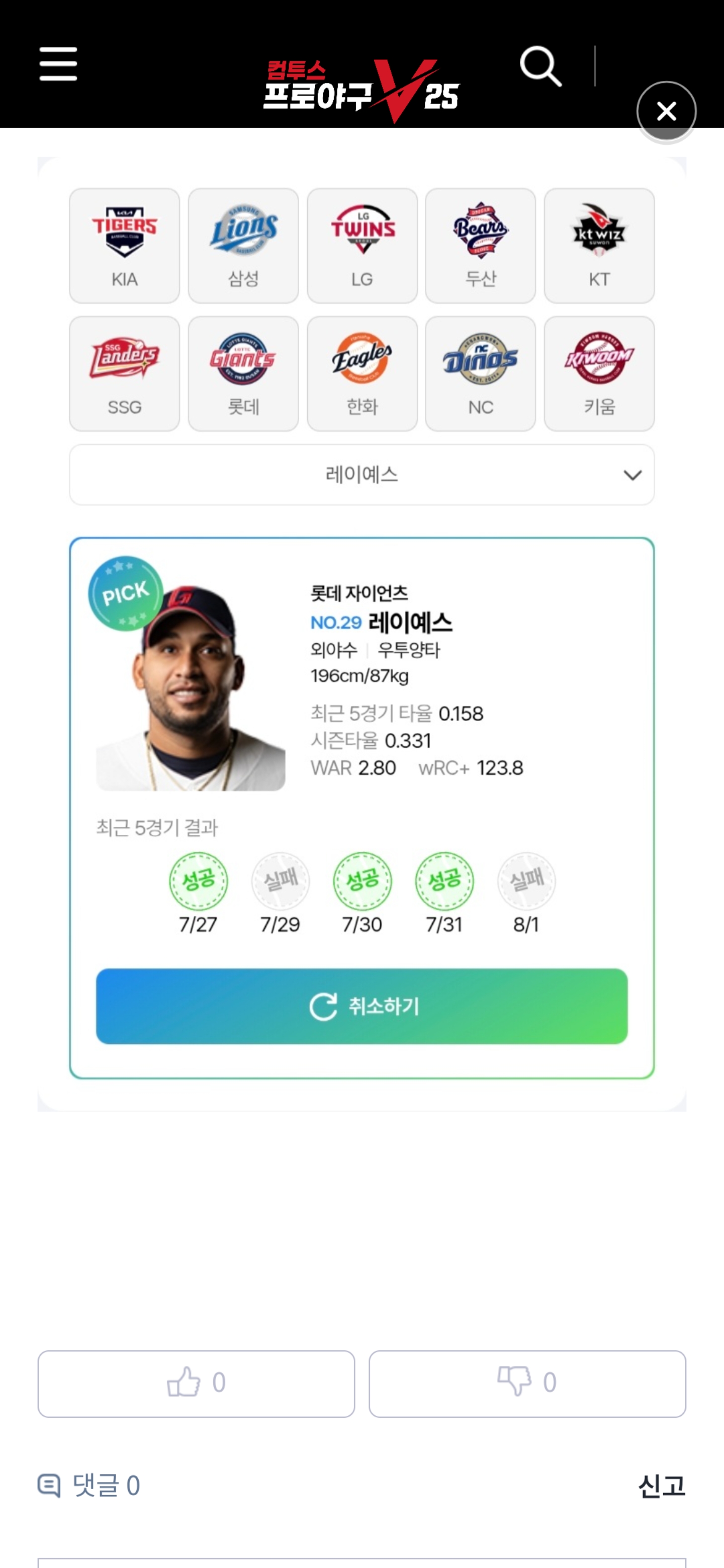Choose the SSG Landers team
Screen dimensions: 724x1568
(x=124, y=373)
